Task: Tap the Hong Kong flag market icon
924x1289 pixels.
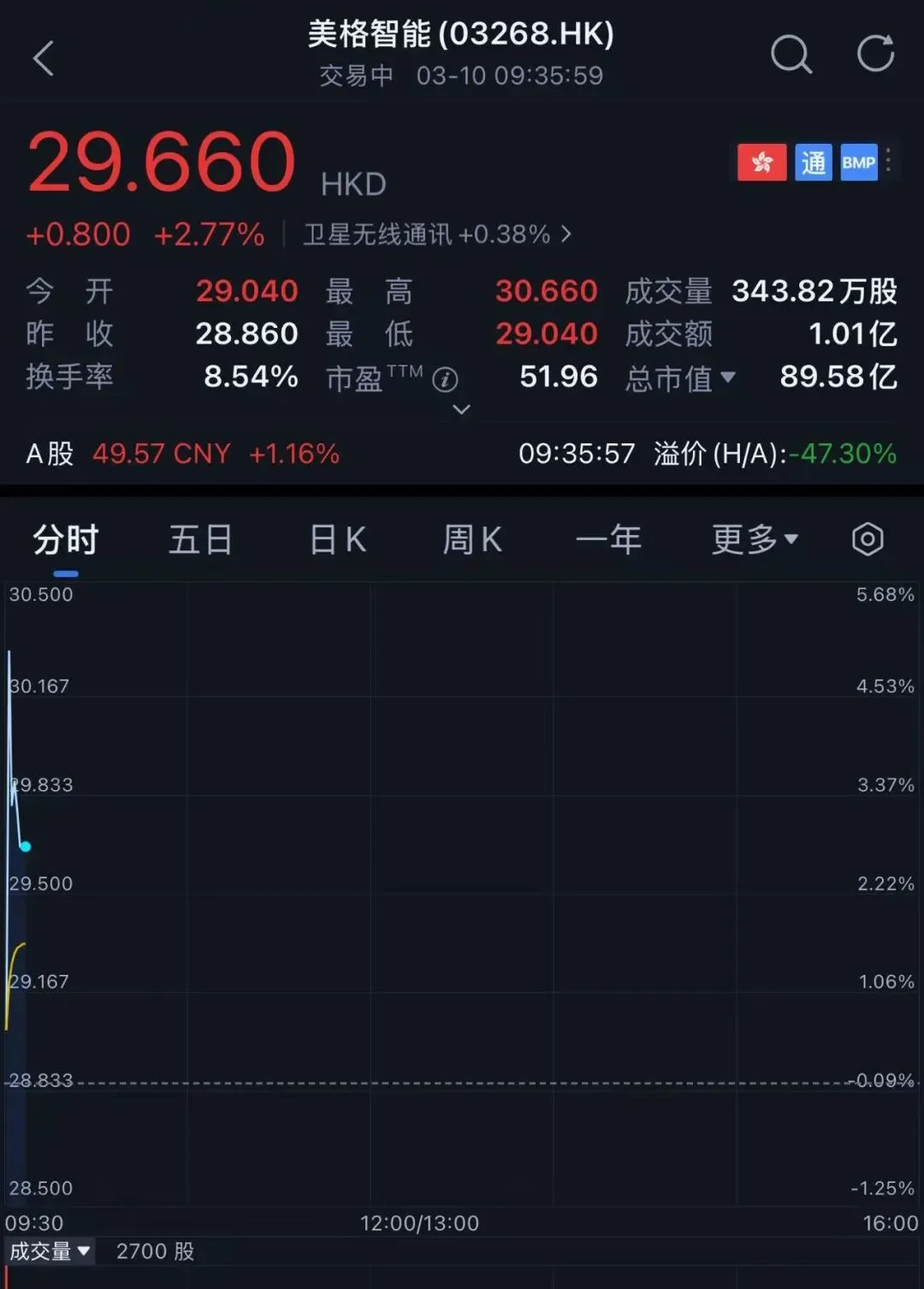Action: point(761,162)
